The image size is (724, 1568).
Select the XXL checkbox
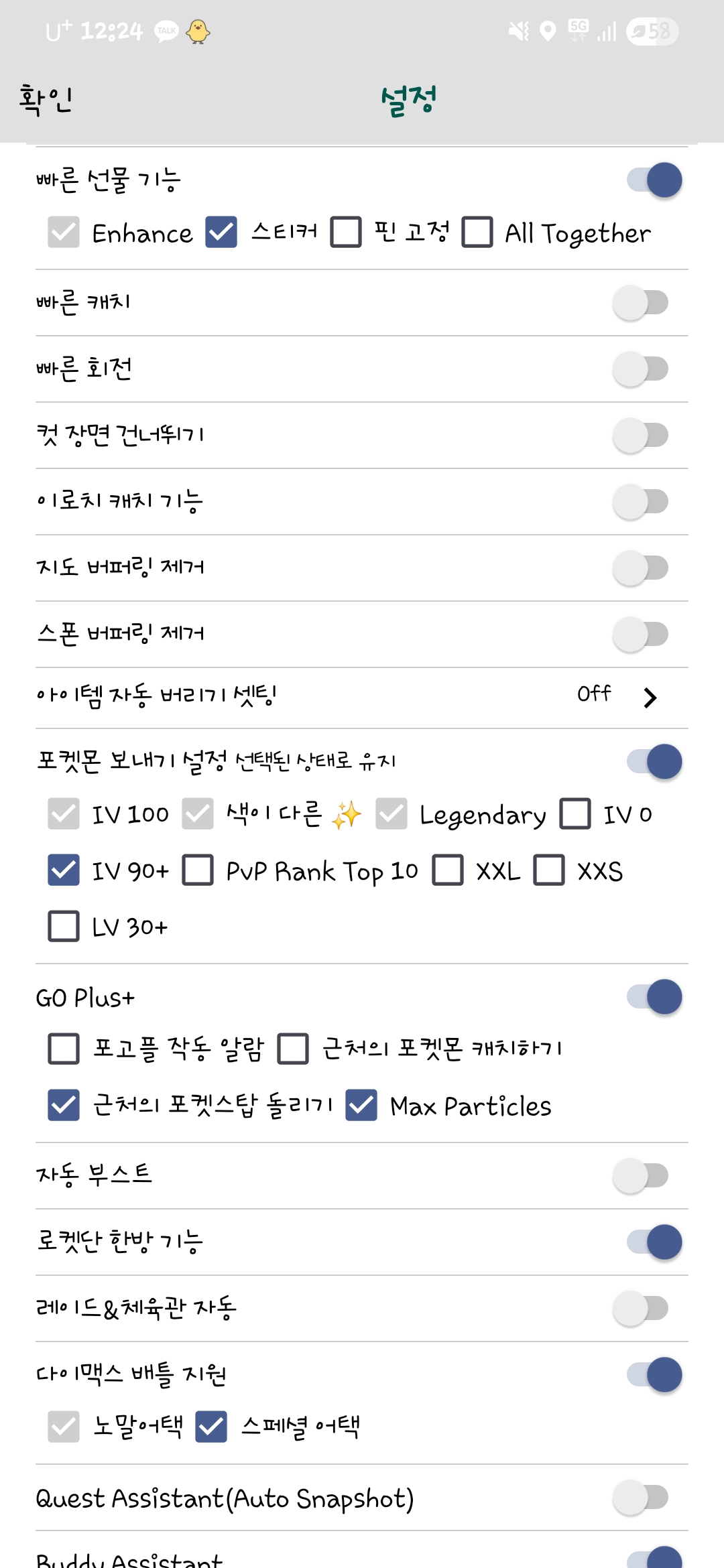[x=448, y=870]
